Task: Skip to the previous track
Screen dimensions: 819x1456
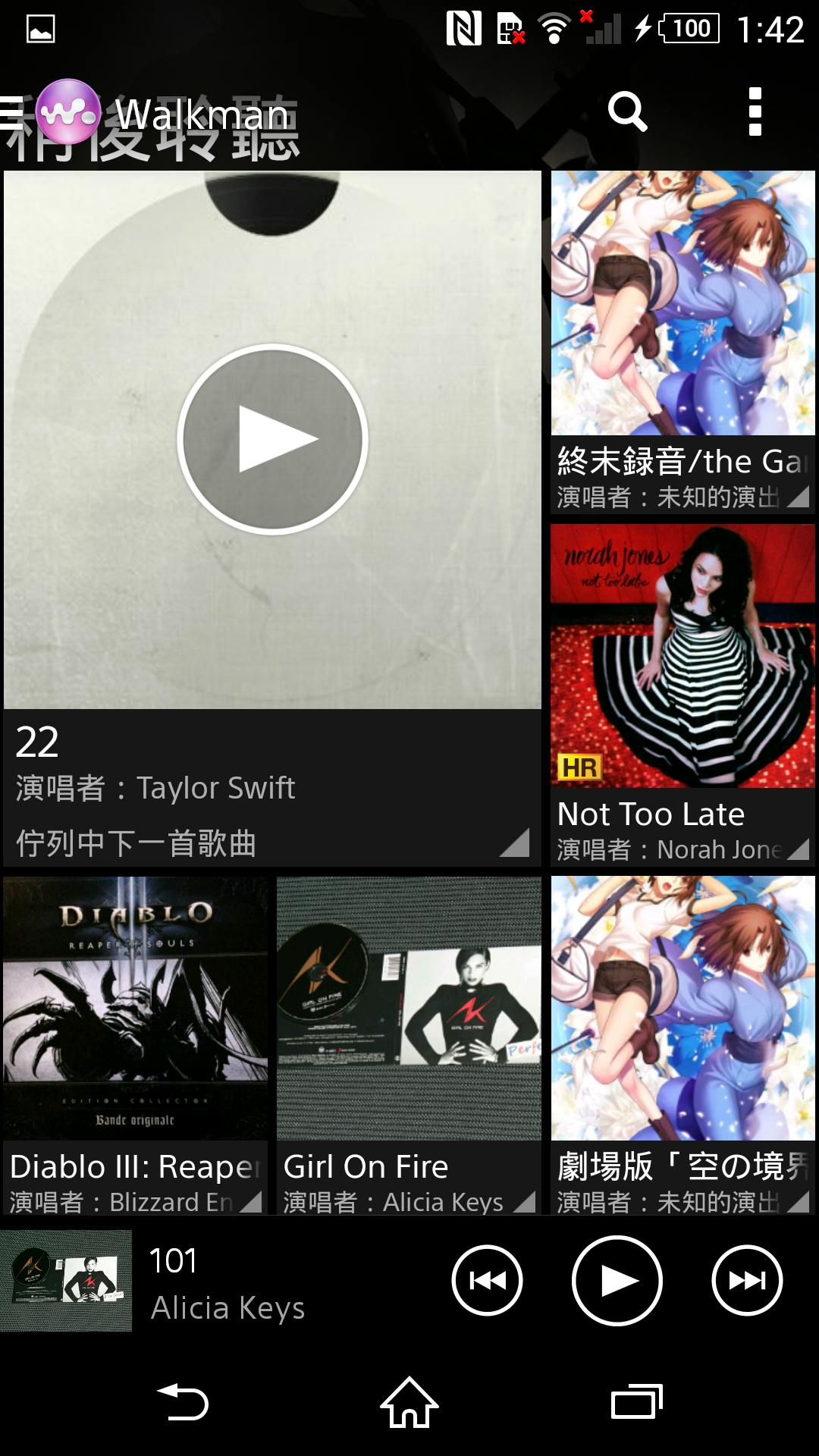Action: click(487, 1280)
